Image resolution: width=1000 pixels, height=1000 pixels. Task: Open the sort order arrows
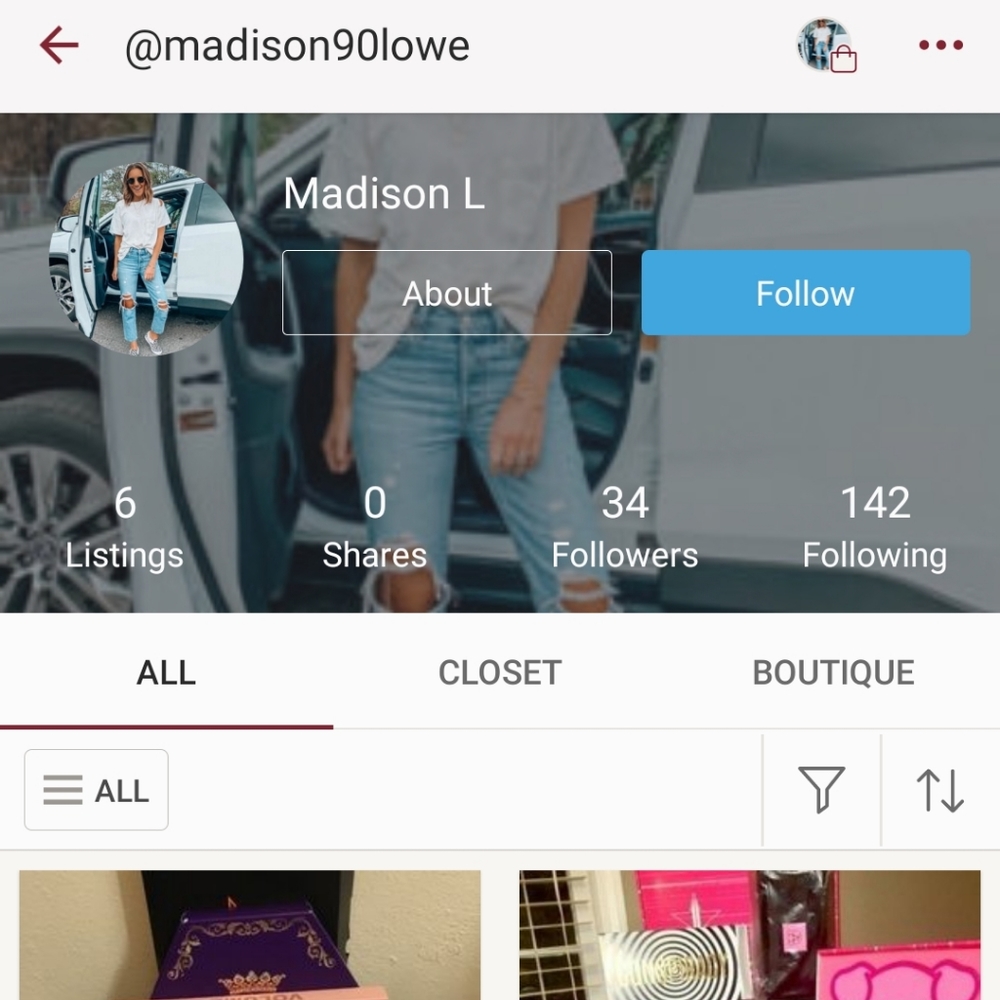coord(940,790)
